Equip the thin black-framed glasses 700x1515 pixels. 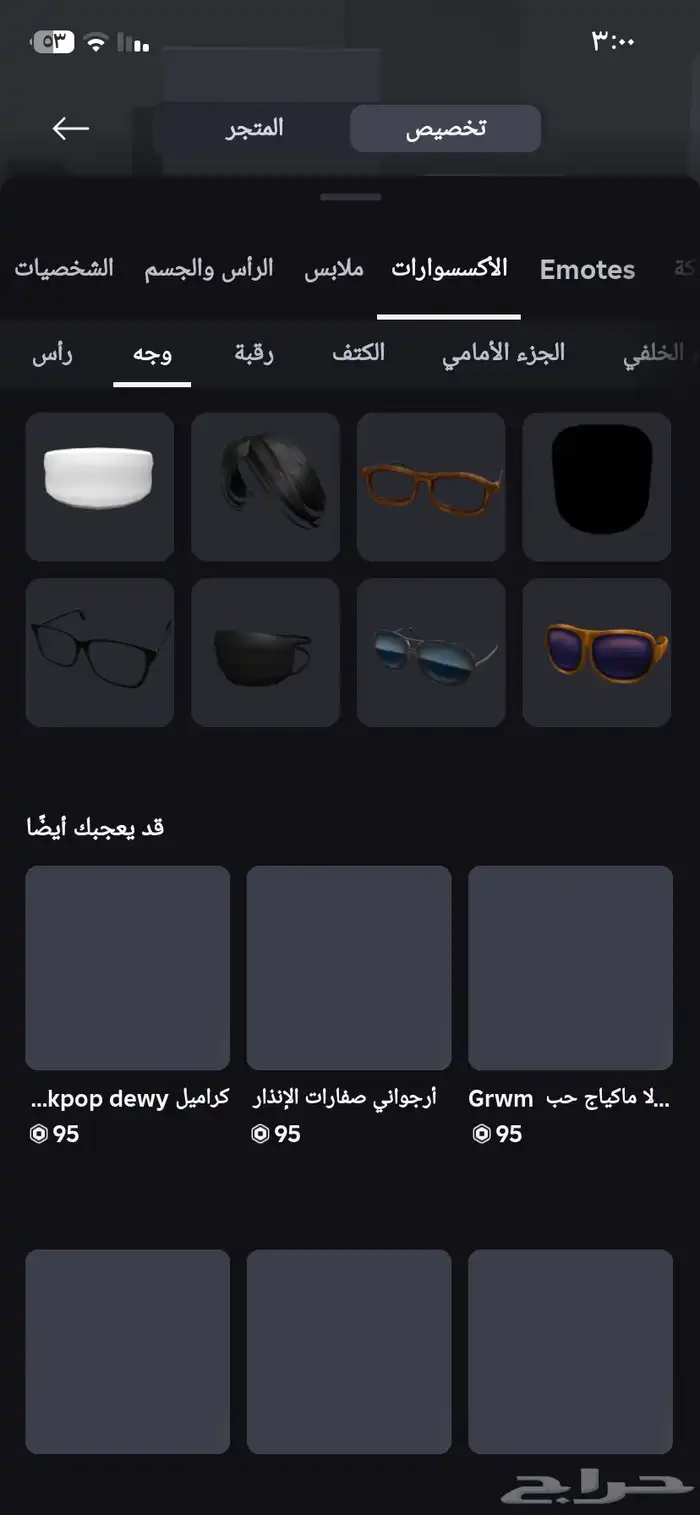pyautogui.click(x=99, y=652)
